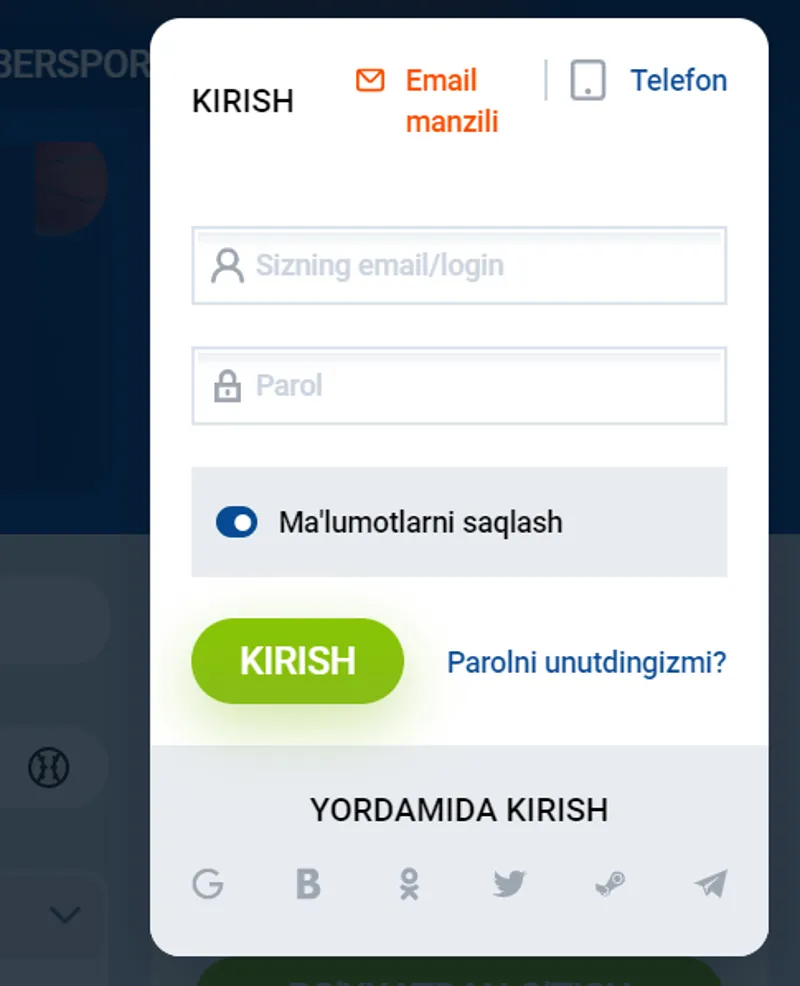Log in via the Steam icon
The height and width of the screenshot is (986, 800).
pyautogui.click(x=610, y=884)
